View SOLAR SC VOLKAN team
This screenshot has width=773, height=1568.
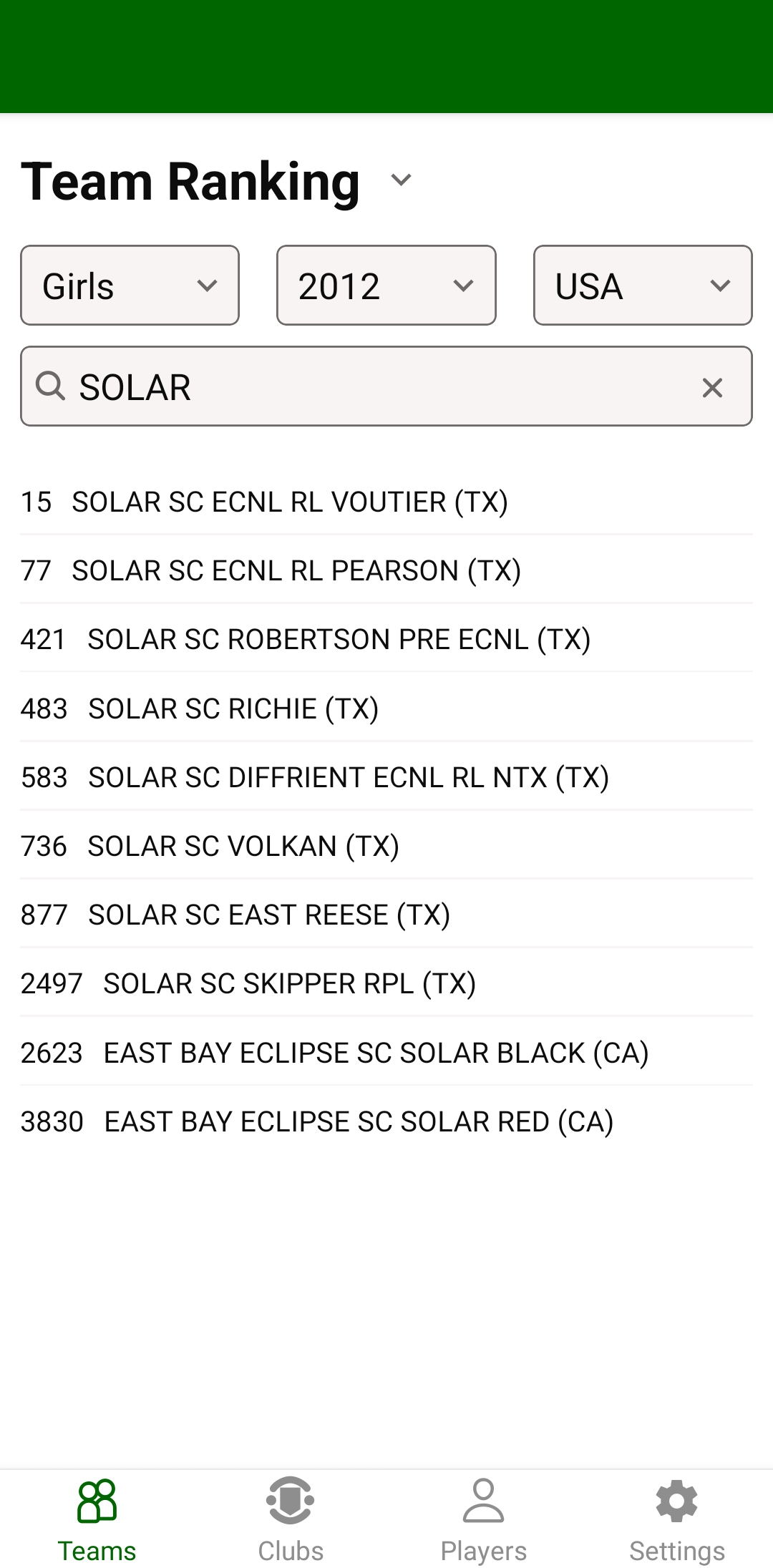[x=243, y=847]
